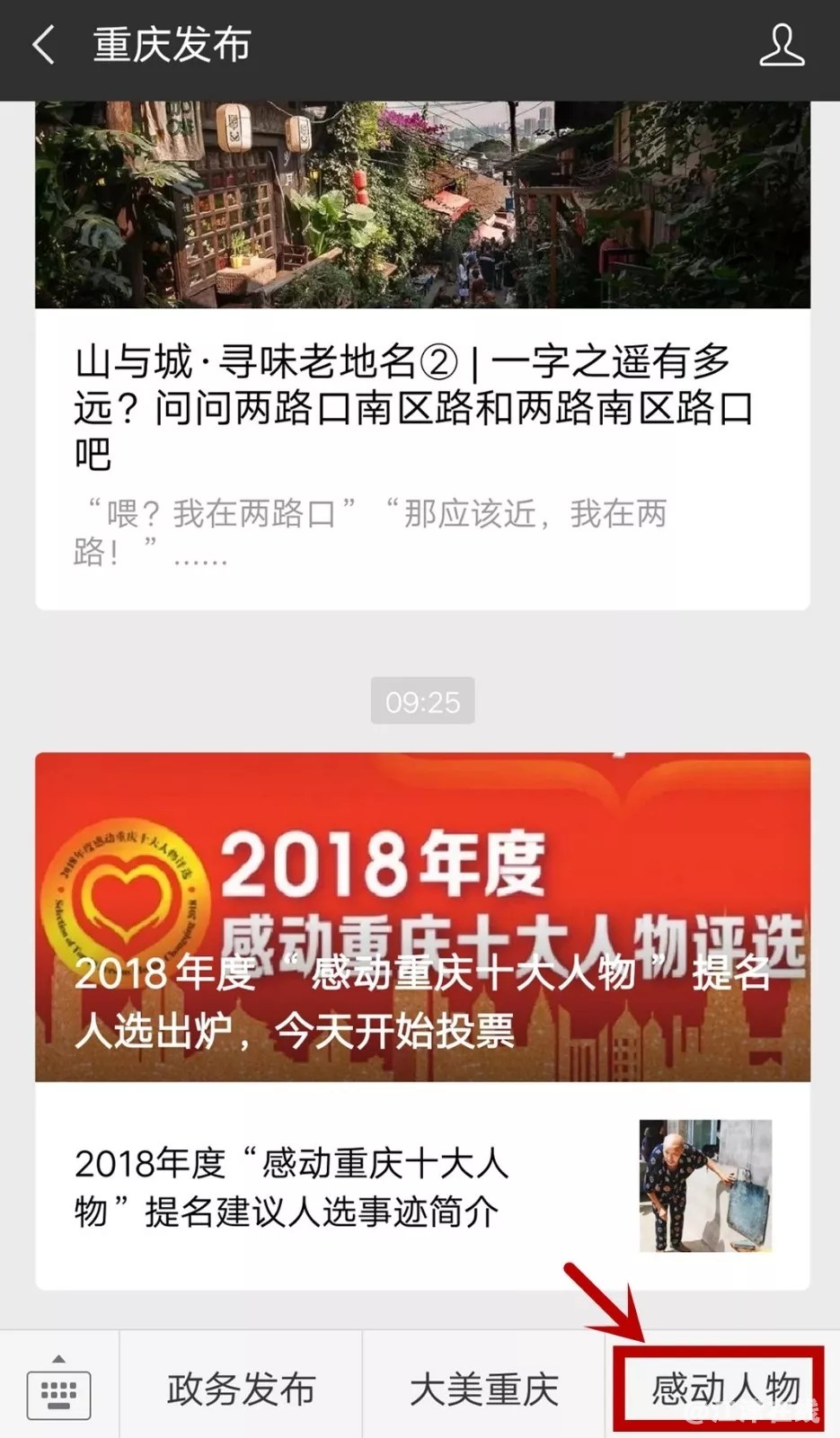
Task: Open the 政务发布 menu
Action: 241,1389
